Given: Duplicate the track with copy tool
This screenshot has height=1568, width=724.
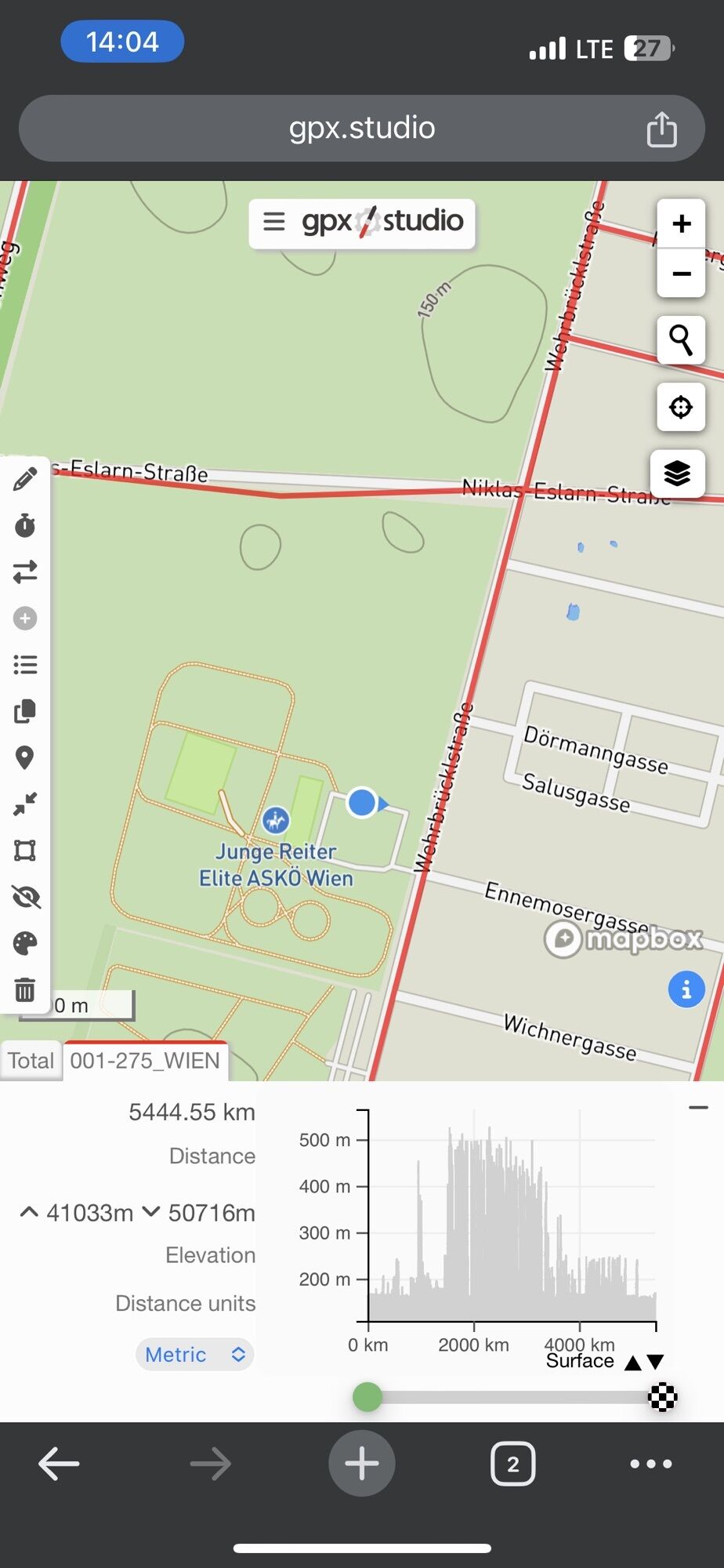Looking at the screenshot, I should 25,711.
